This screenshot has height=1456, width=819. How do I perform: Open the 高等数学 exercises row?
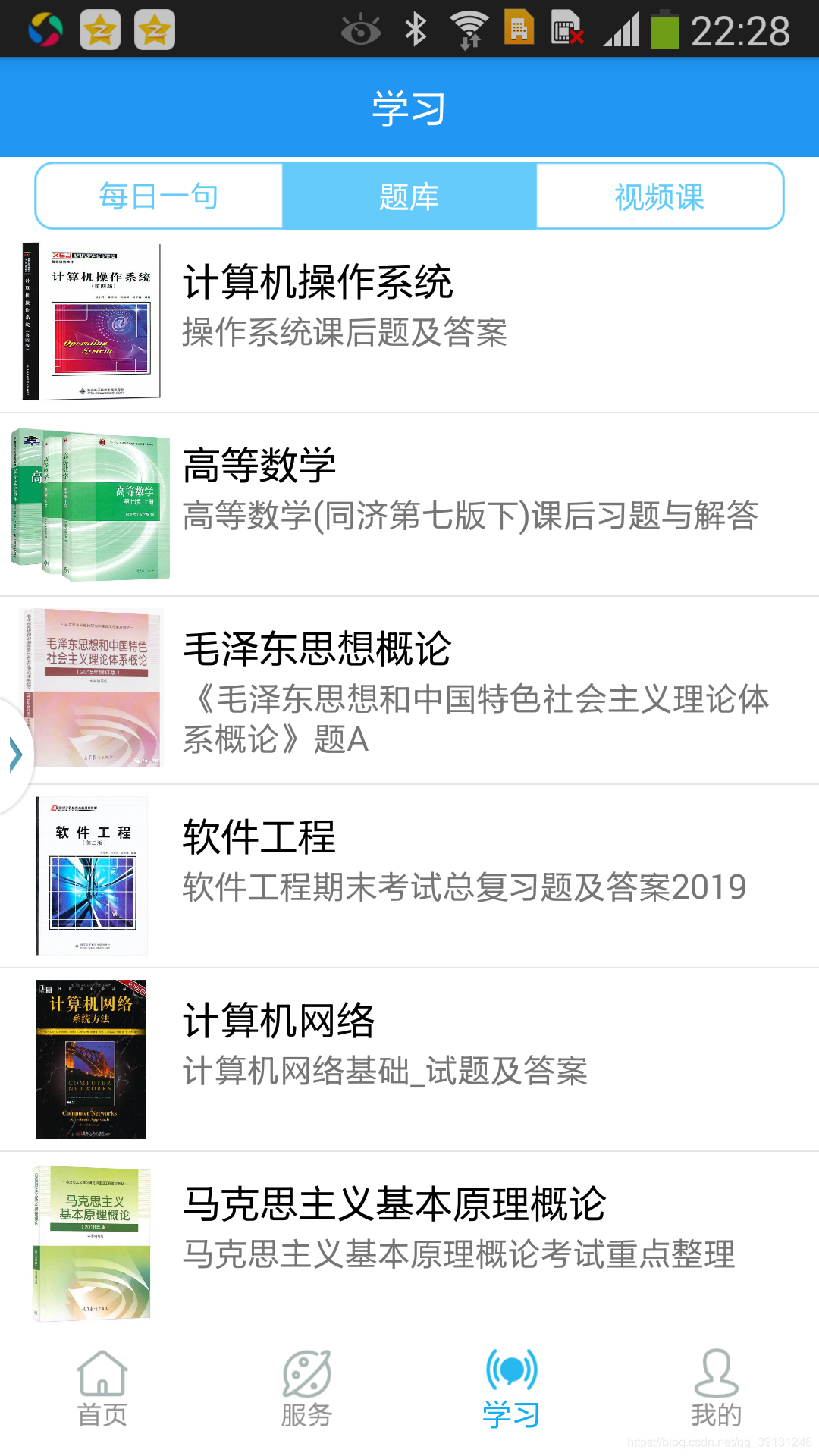coord(409,505)
